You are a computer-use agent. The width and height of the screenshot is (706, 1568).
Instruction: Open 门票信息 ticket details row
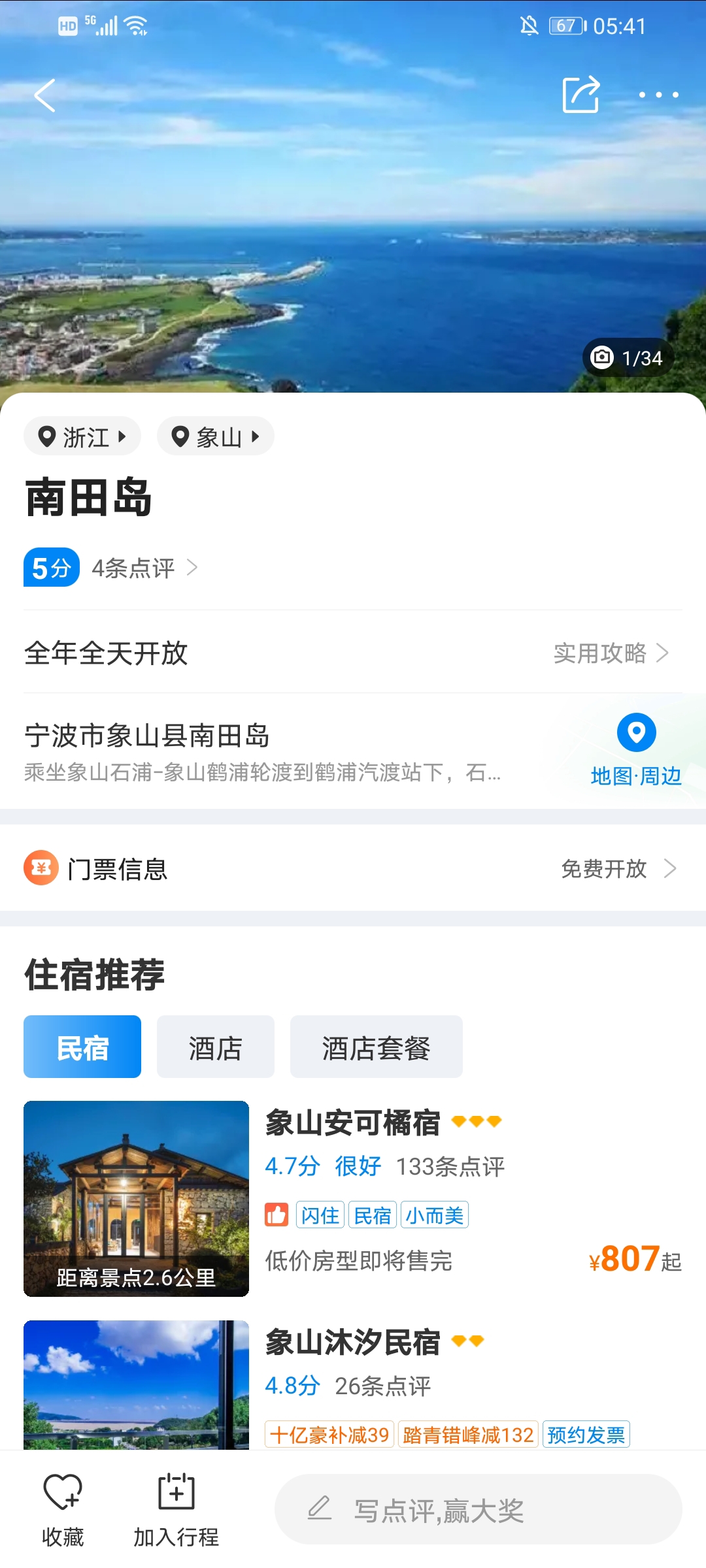click(x=353, y=868)
